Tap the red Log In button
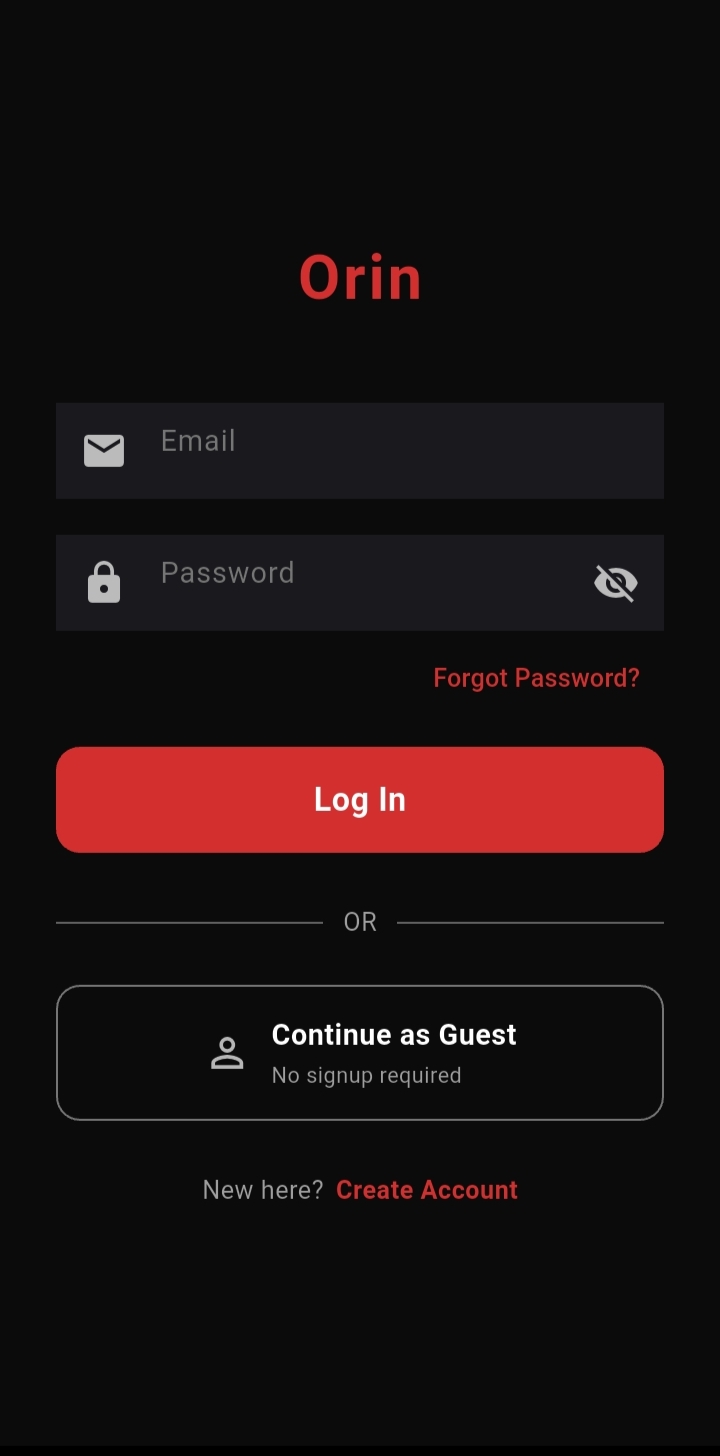The image size is (720, 1456). [x=360, y=800]
